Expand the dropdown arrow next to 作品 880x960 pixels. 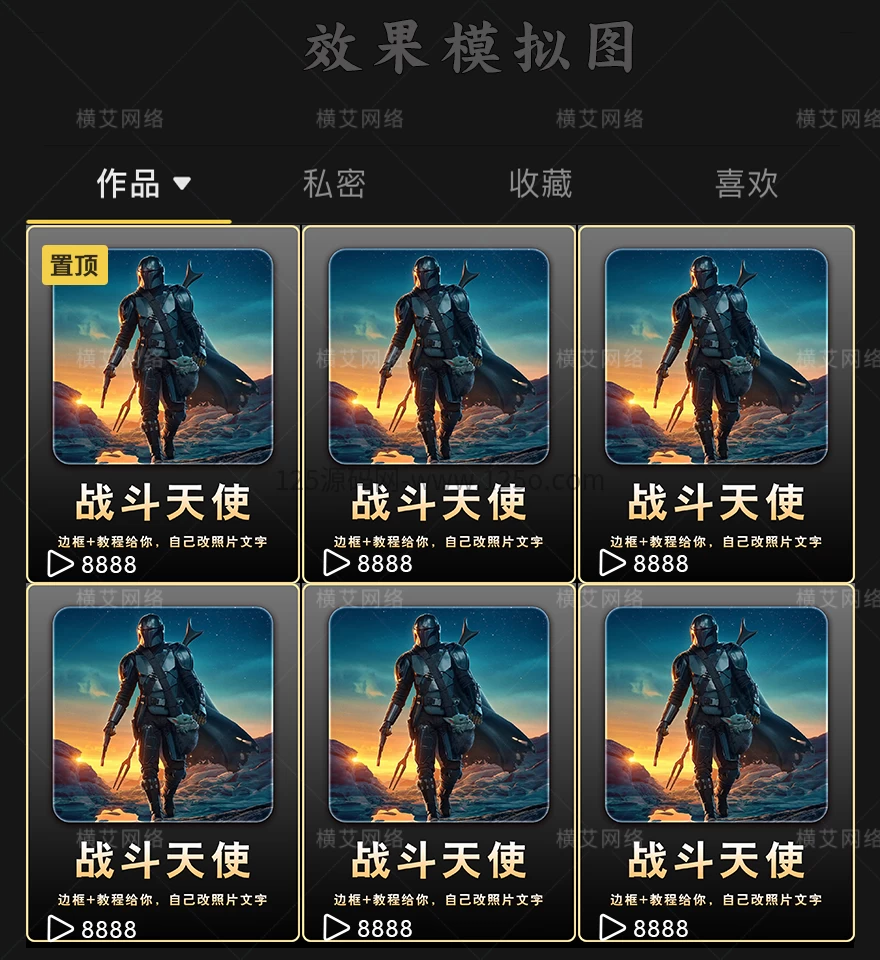point(183,184)
